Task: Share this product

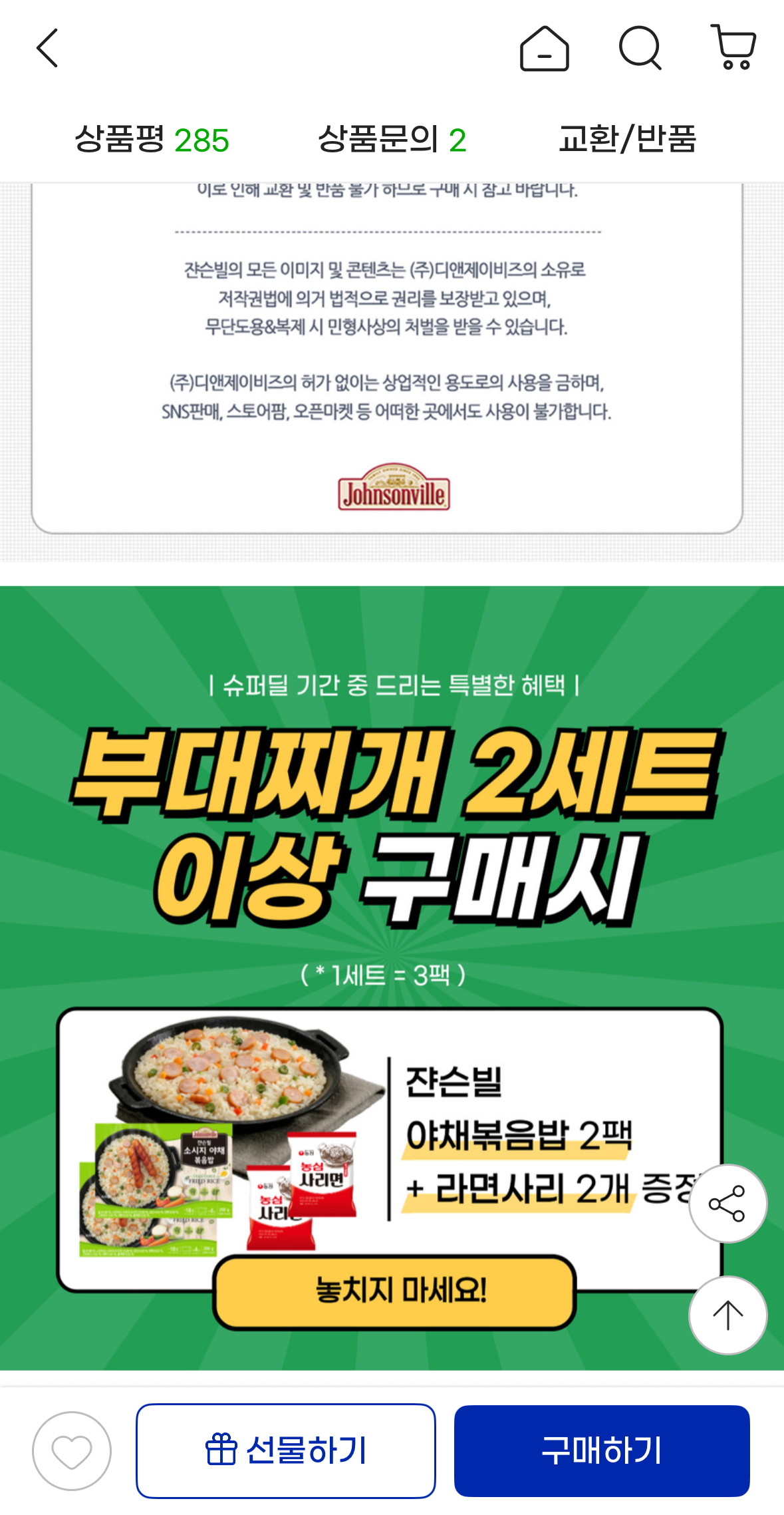Action: (727, 1204)
